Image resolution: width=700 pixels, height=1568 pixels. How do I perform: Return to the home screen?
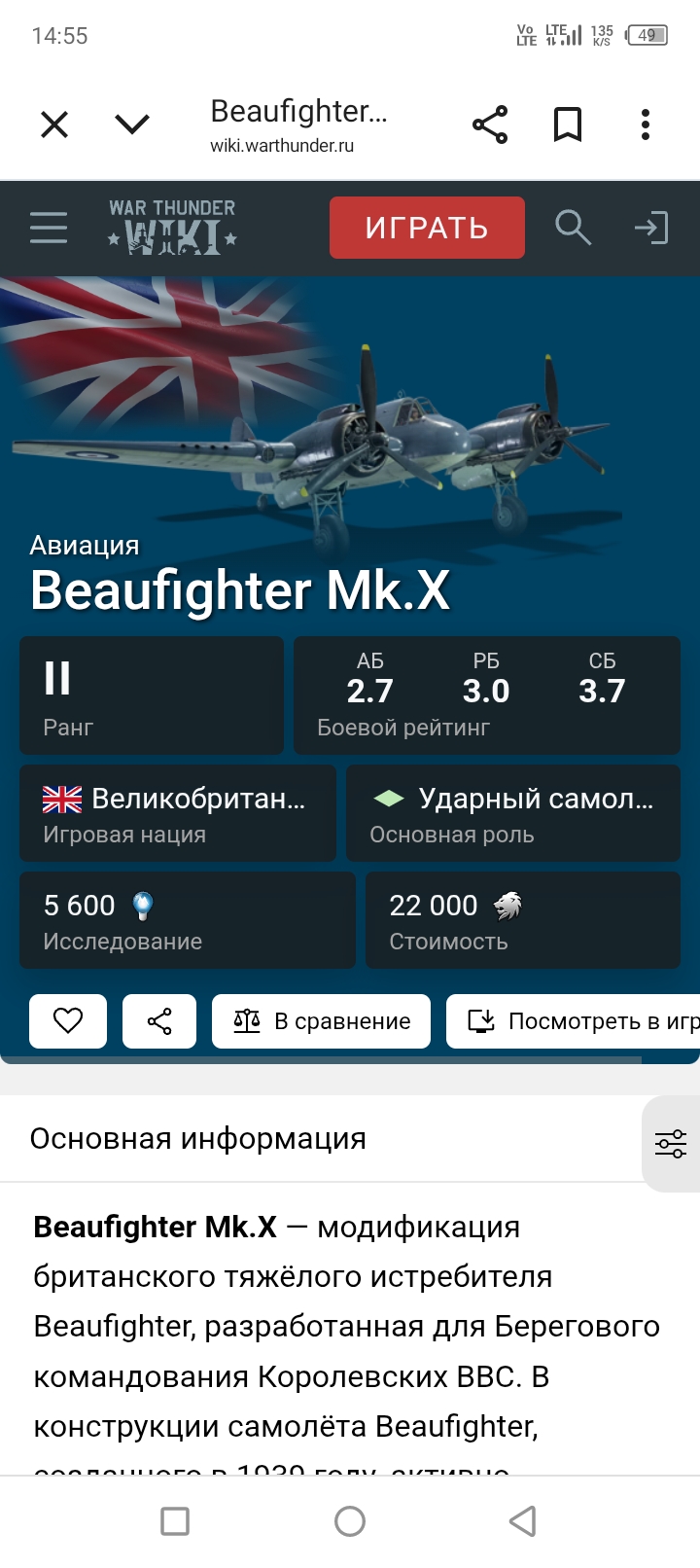pos(350,1520)
